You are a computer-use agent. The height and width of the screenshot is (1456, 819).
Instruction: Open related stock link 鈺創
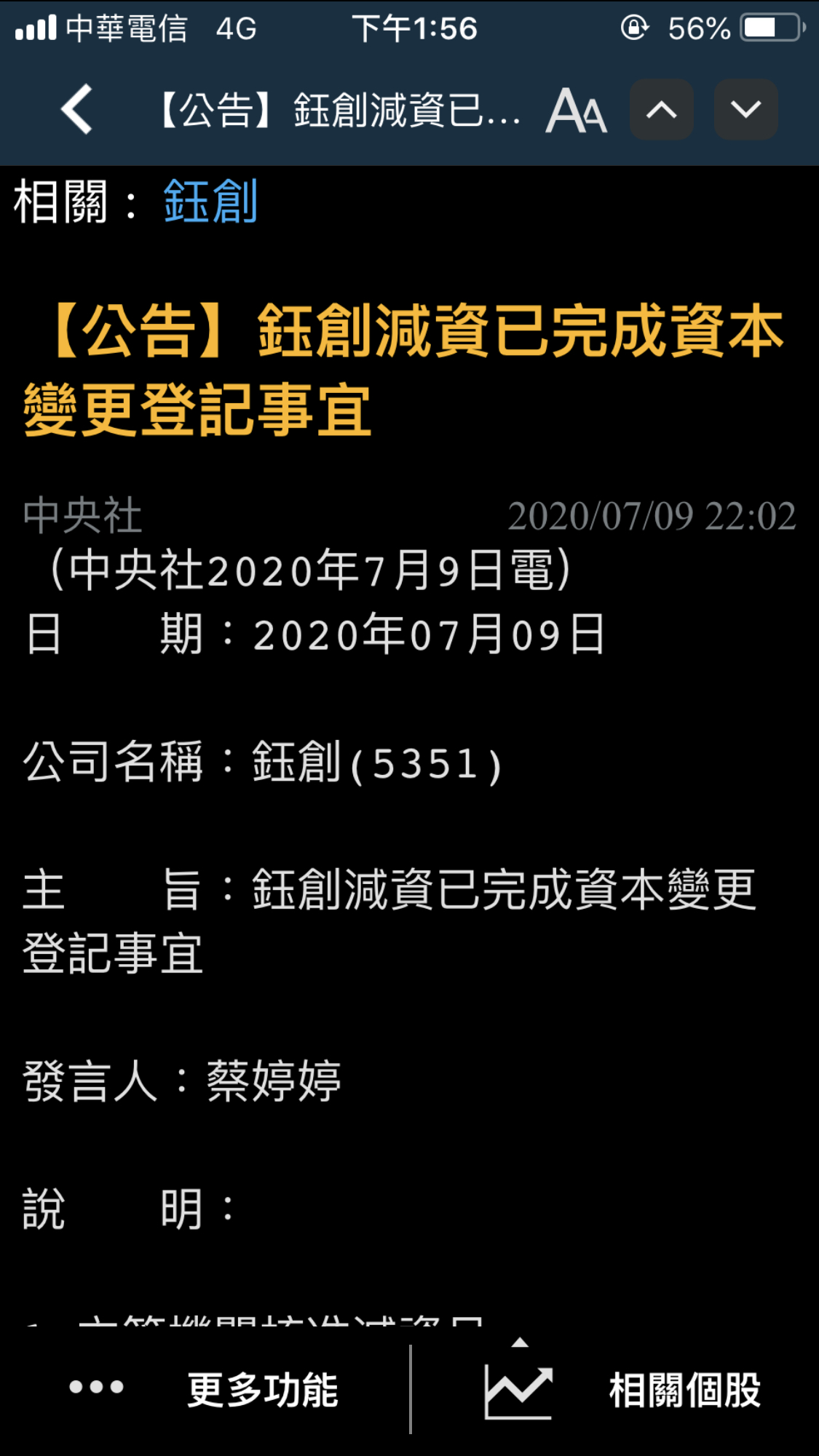click(210, 202)
